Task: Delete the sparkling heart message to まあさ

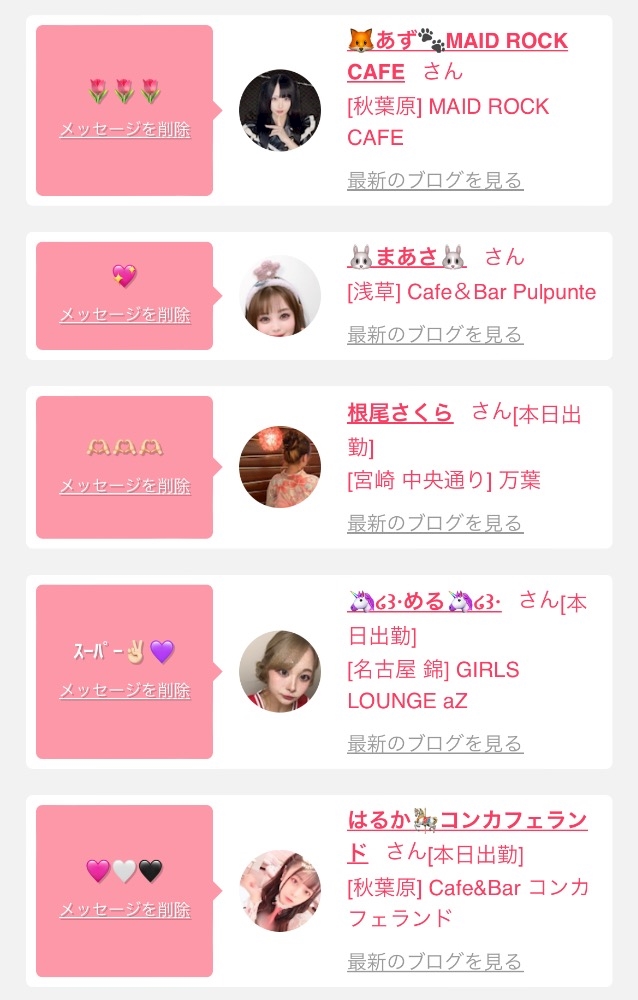Action: click(125, 315)
